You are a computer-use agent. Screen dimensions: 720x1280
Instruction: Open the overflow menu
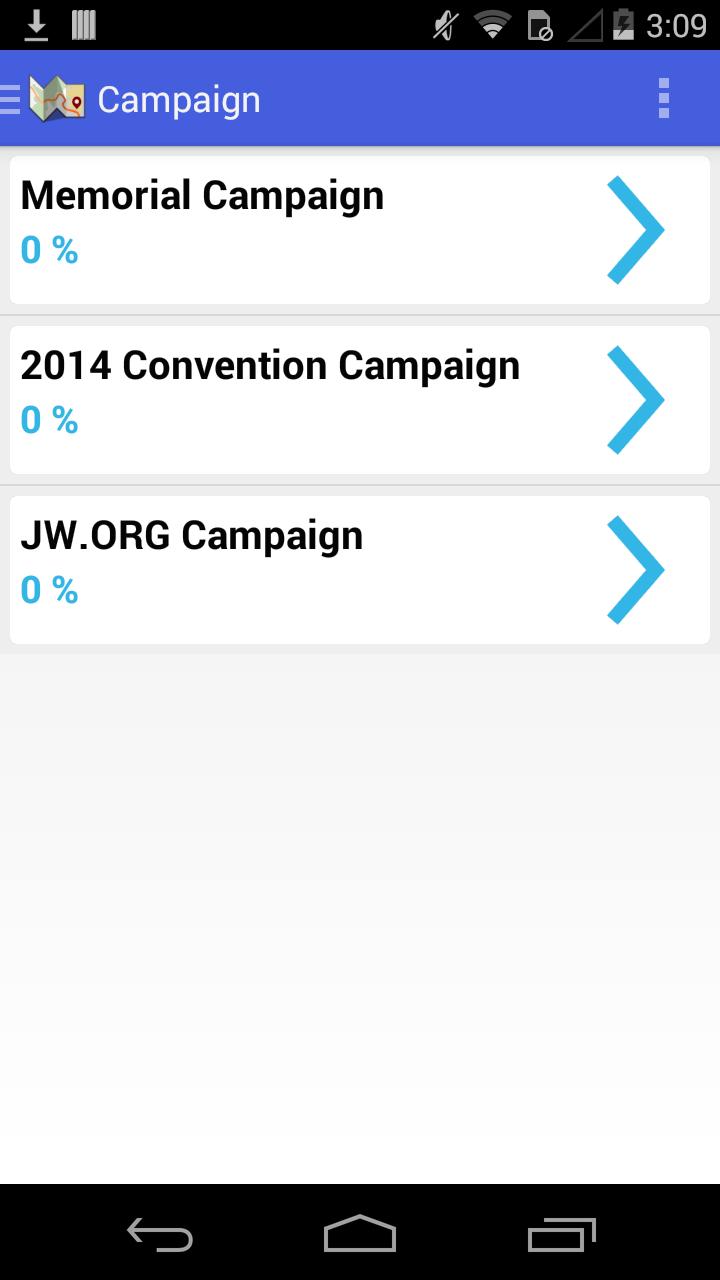click(663, 99)
